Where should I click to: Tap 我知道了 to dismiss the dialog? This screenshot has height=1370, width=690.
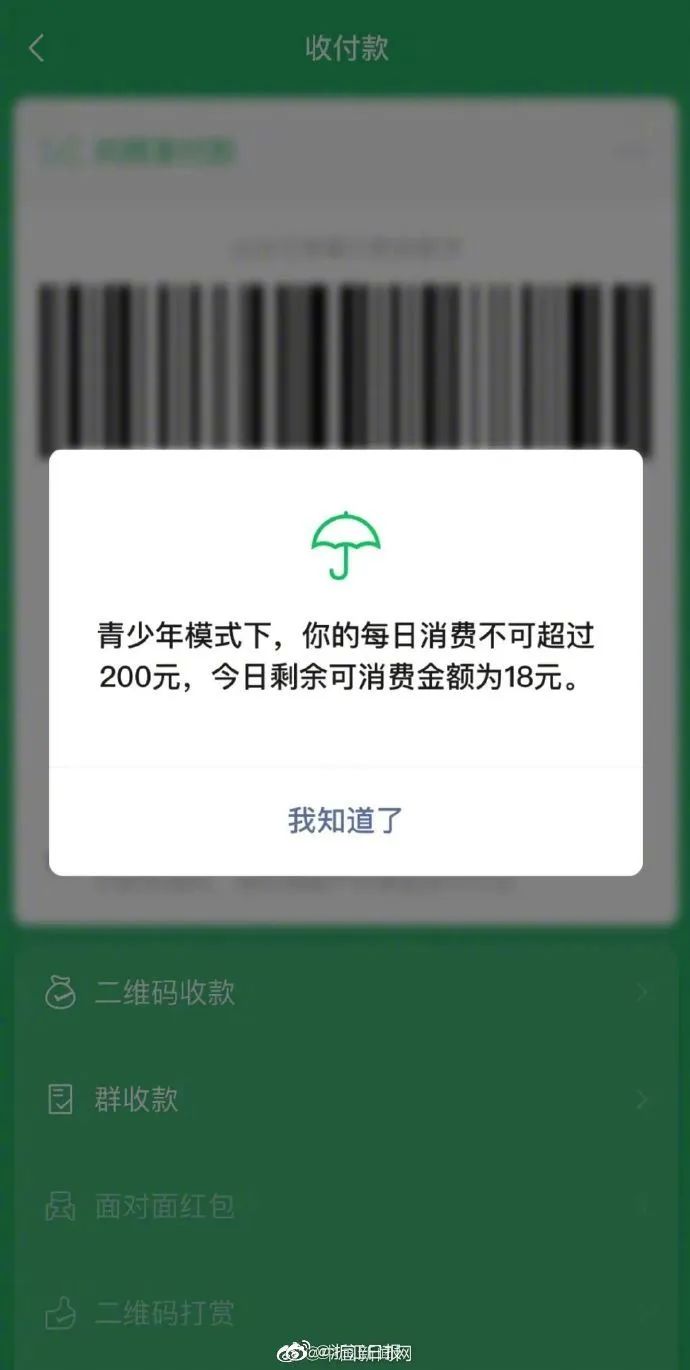345,820
